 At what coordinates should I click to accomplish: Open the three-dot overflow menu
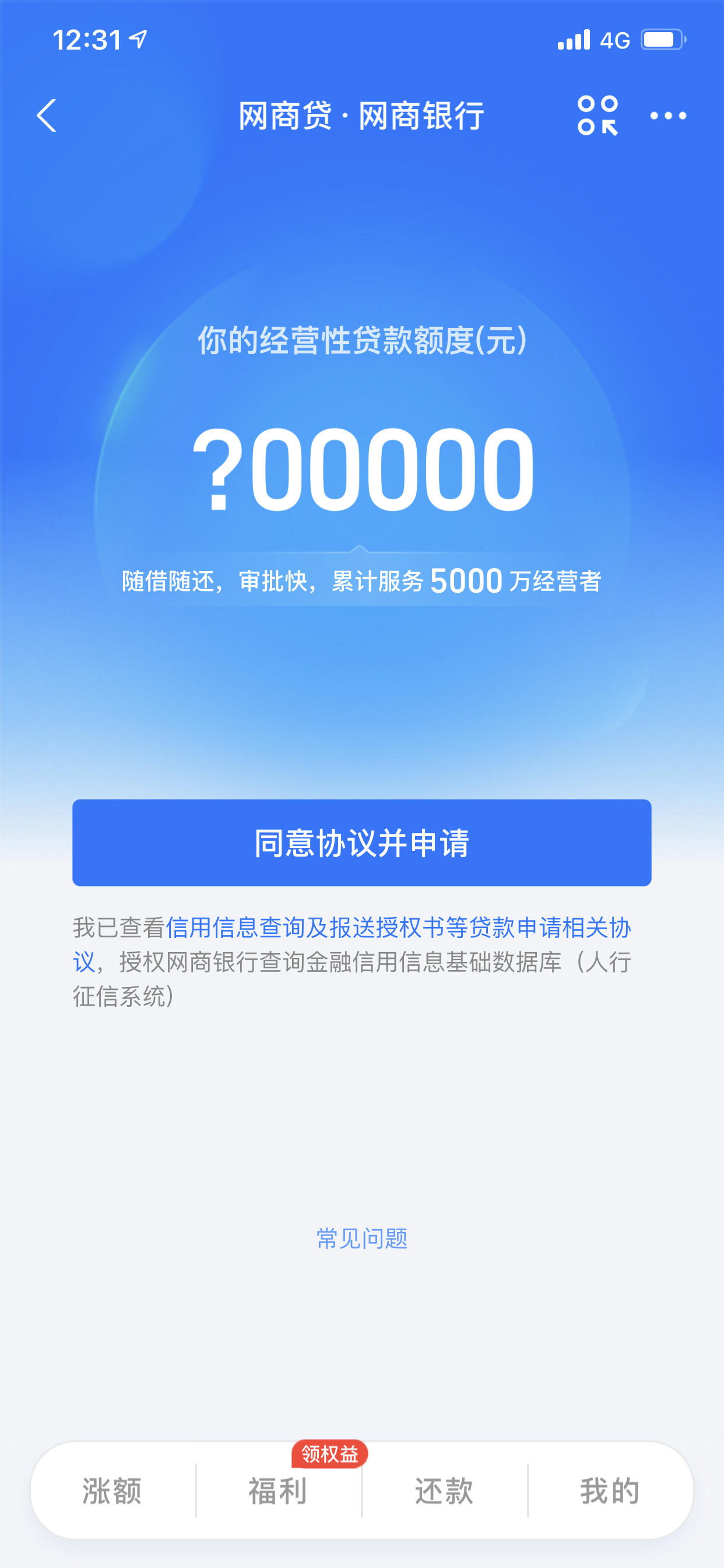(x=667, y=116)
